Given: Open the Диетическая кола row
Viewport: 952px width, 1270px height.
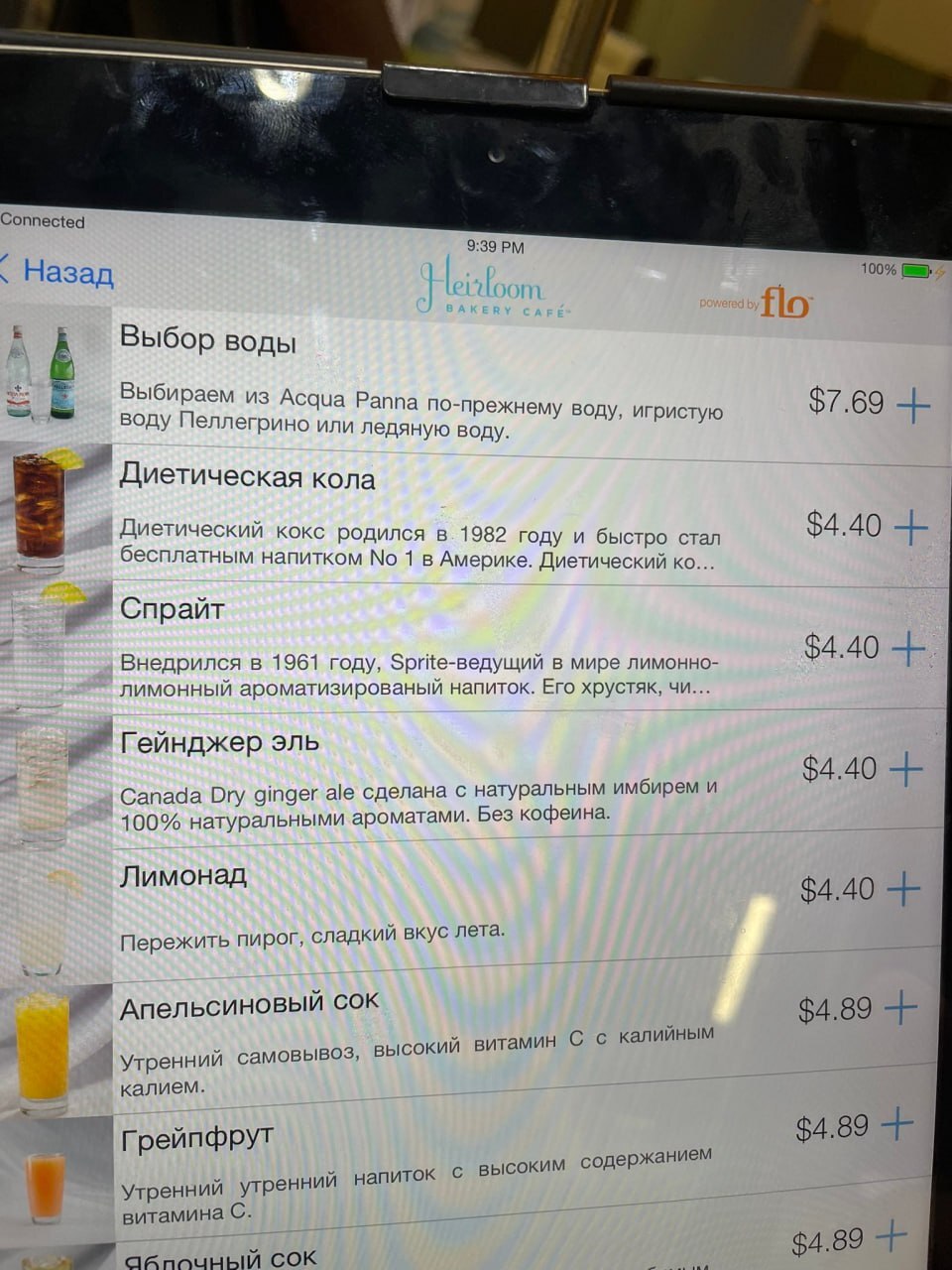Looking at the screenshot, I should (416, 516).
